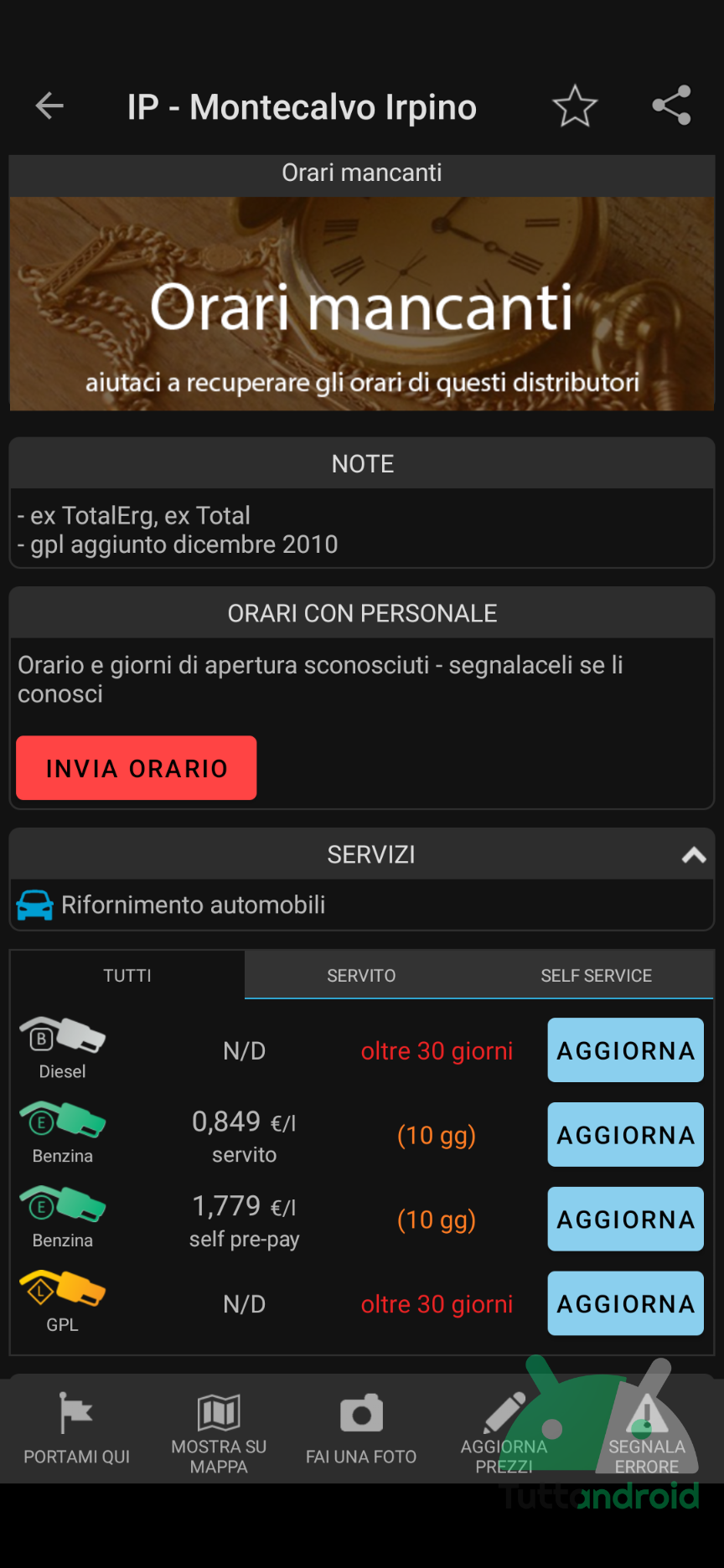The width and height of the screenshot is (724, 1568).
Task: Report an error with SEGNALA ERRORE
Action: pos(646,1429)
